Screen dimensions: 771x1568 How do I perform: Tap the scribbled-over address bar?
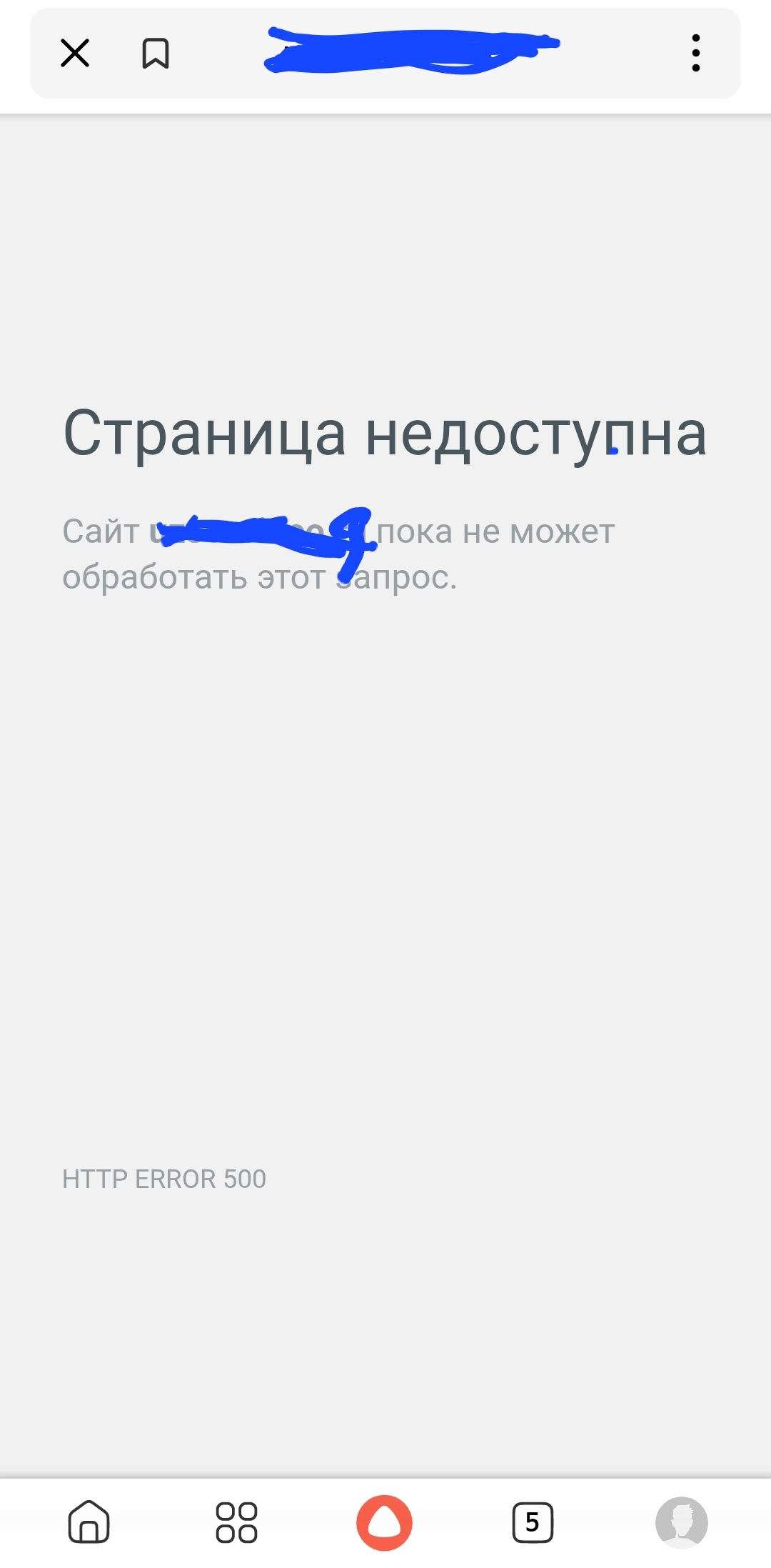410,51
